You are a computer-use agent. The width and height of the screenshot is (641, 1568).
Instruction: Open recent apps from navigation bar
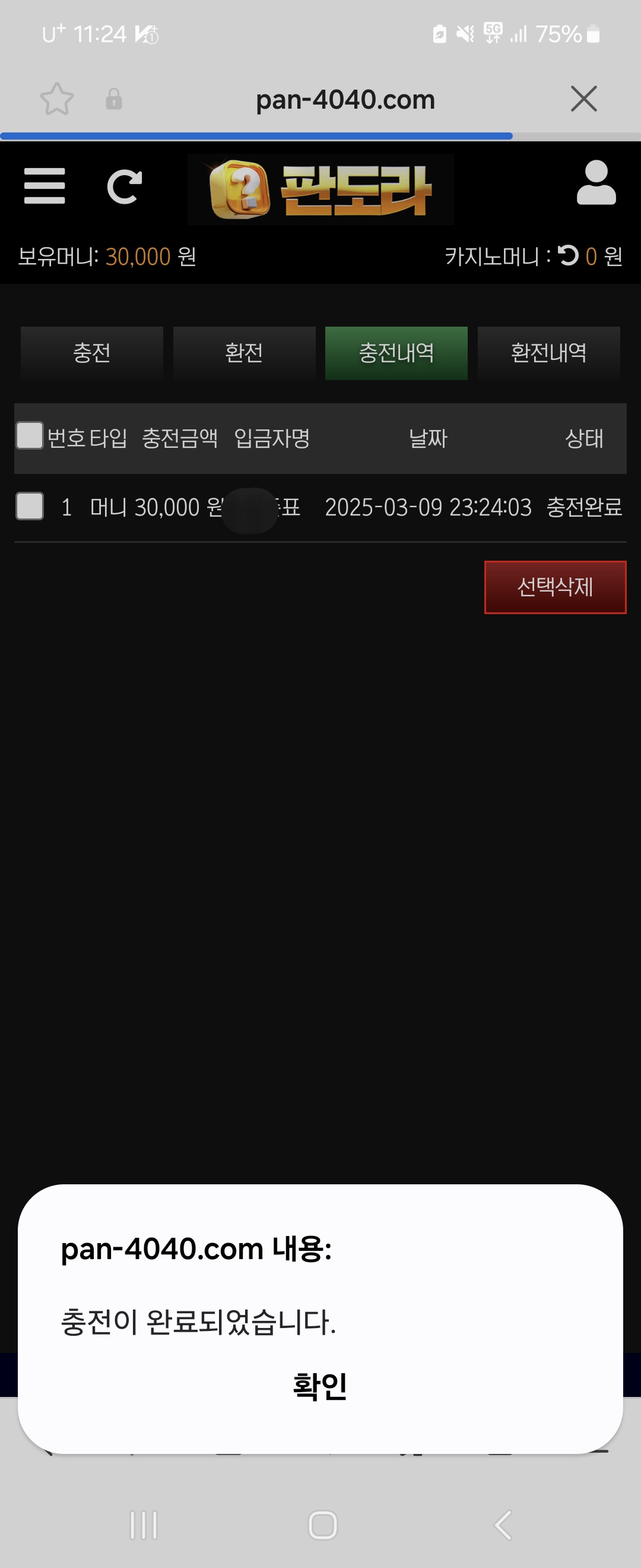[144, 1525]
